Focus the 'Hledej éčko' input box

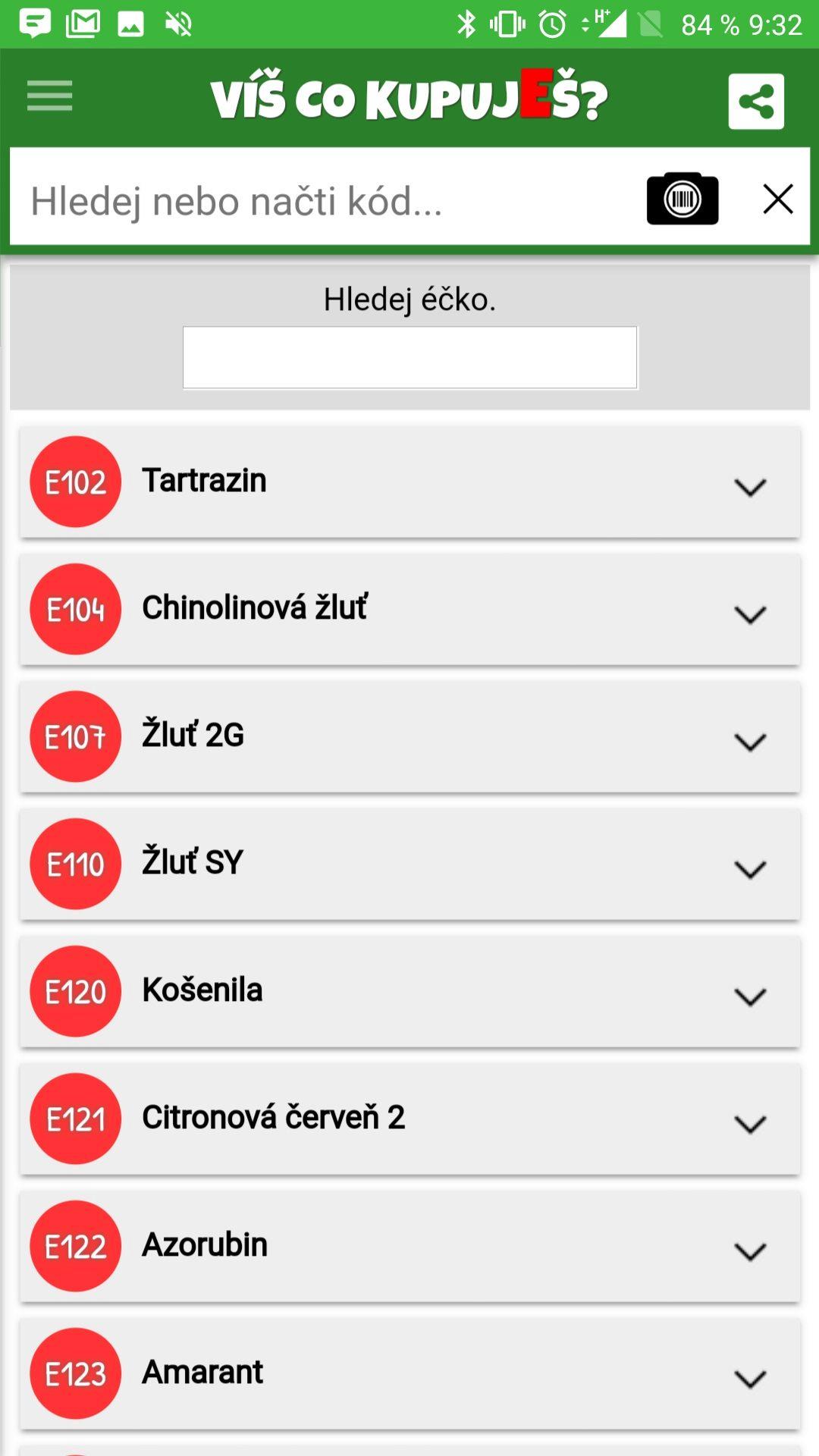click(x=410, y=358)
